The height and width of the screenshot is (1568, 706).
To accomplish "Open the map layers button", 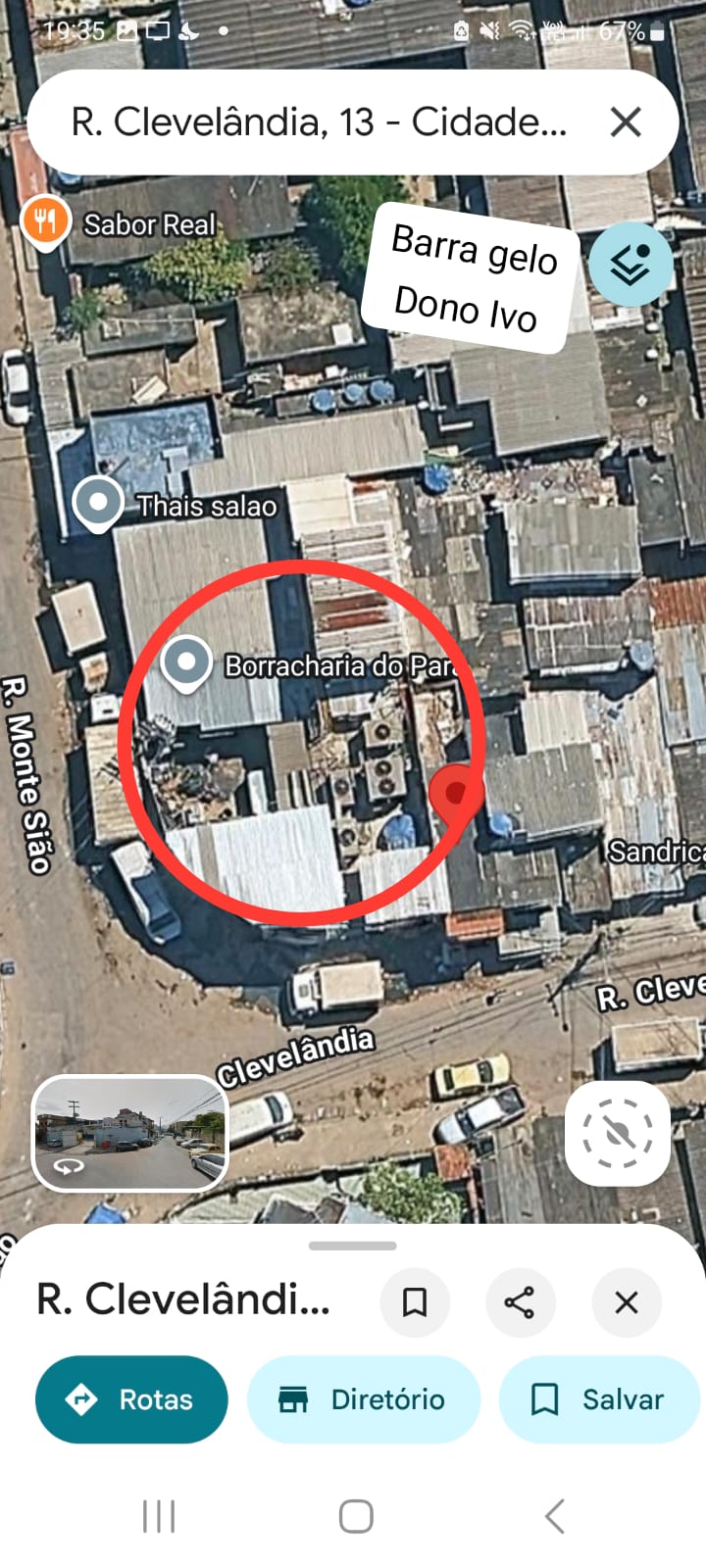I will [x=630, y=264].
